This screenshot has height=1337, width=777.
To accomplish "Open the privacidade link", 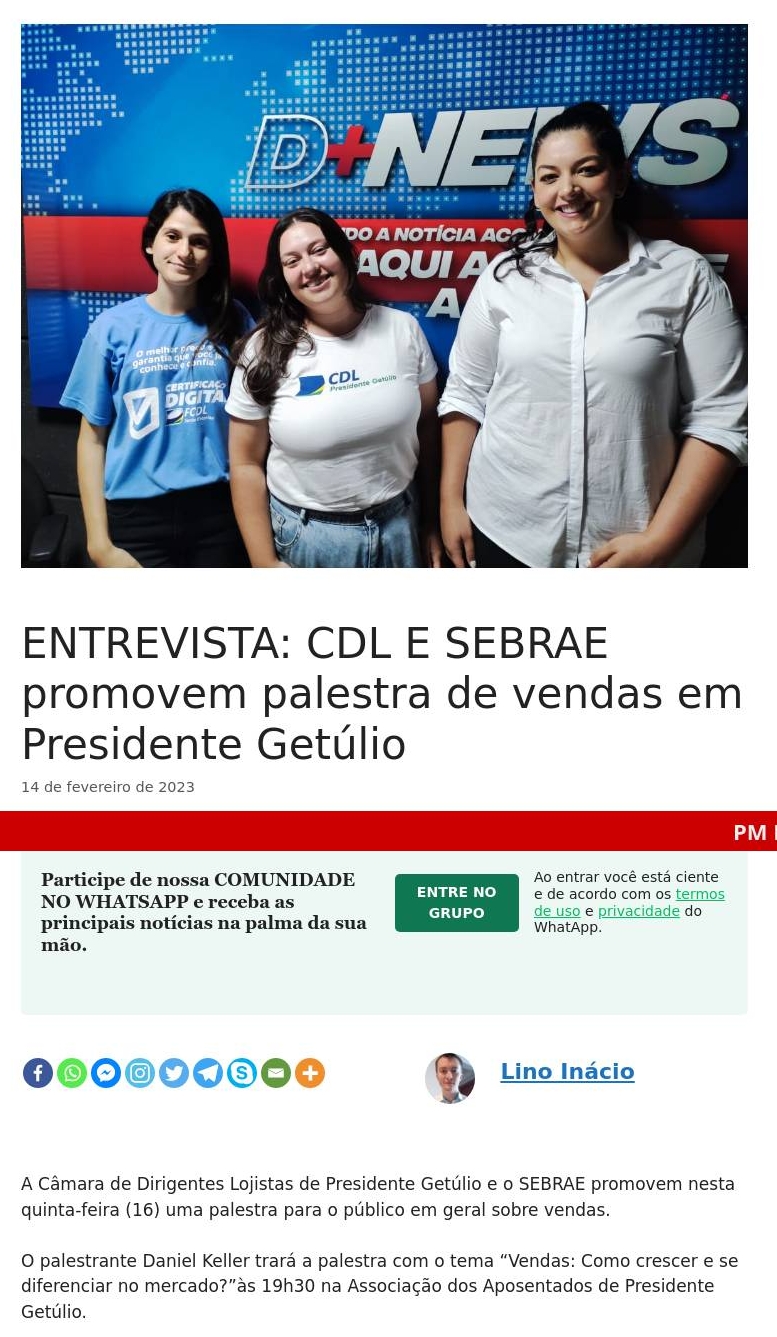I will tap(638, 911).
